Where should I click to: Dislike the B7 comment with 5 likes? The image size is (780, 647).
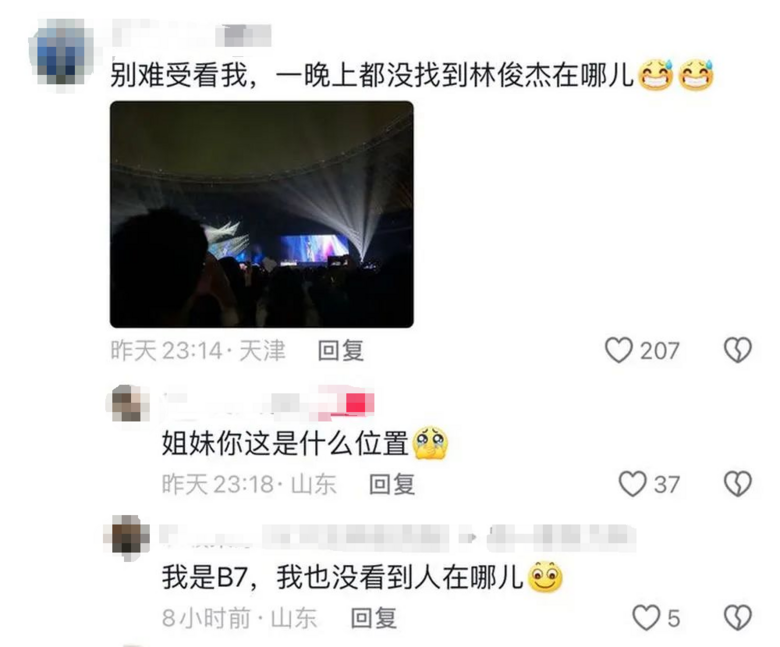[x=737, y=619]
